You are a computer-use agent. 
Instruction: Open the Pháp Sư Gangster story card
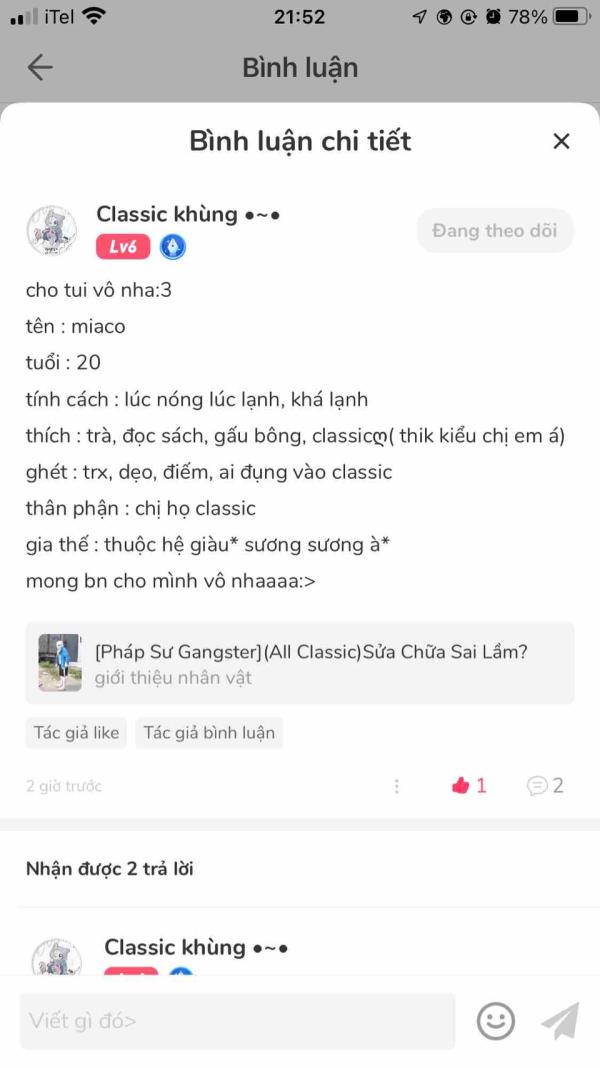click(300, 663)
